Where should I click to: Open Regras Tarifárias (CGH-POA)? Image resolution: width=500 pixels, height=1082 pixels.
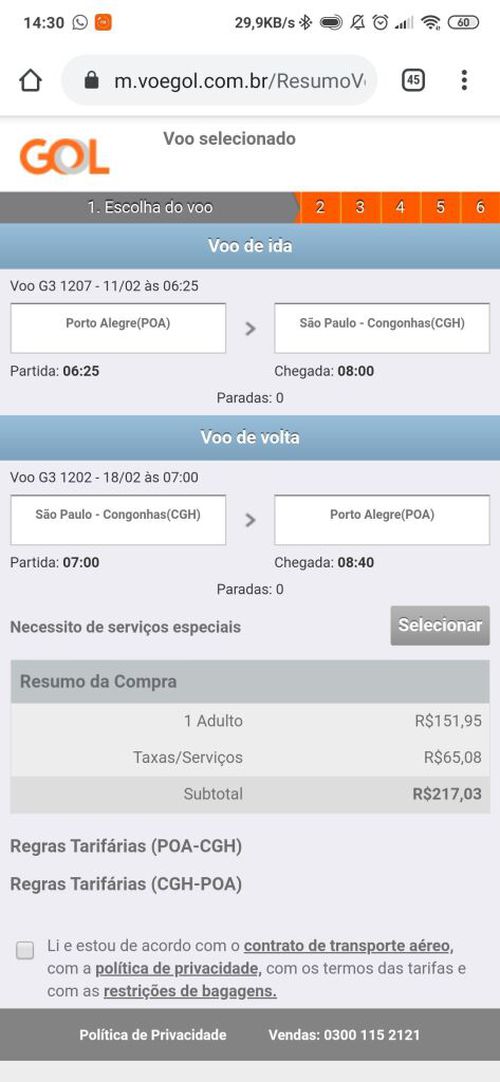(126, 884)
